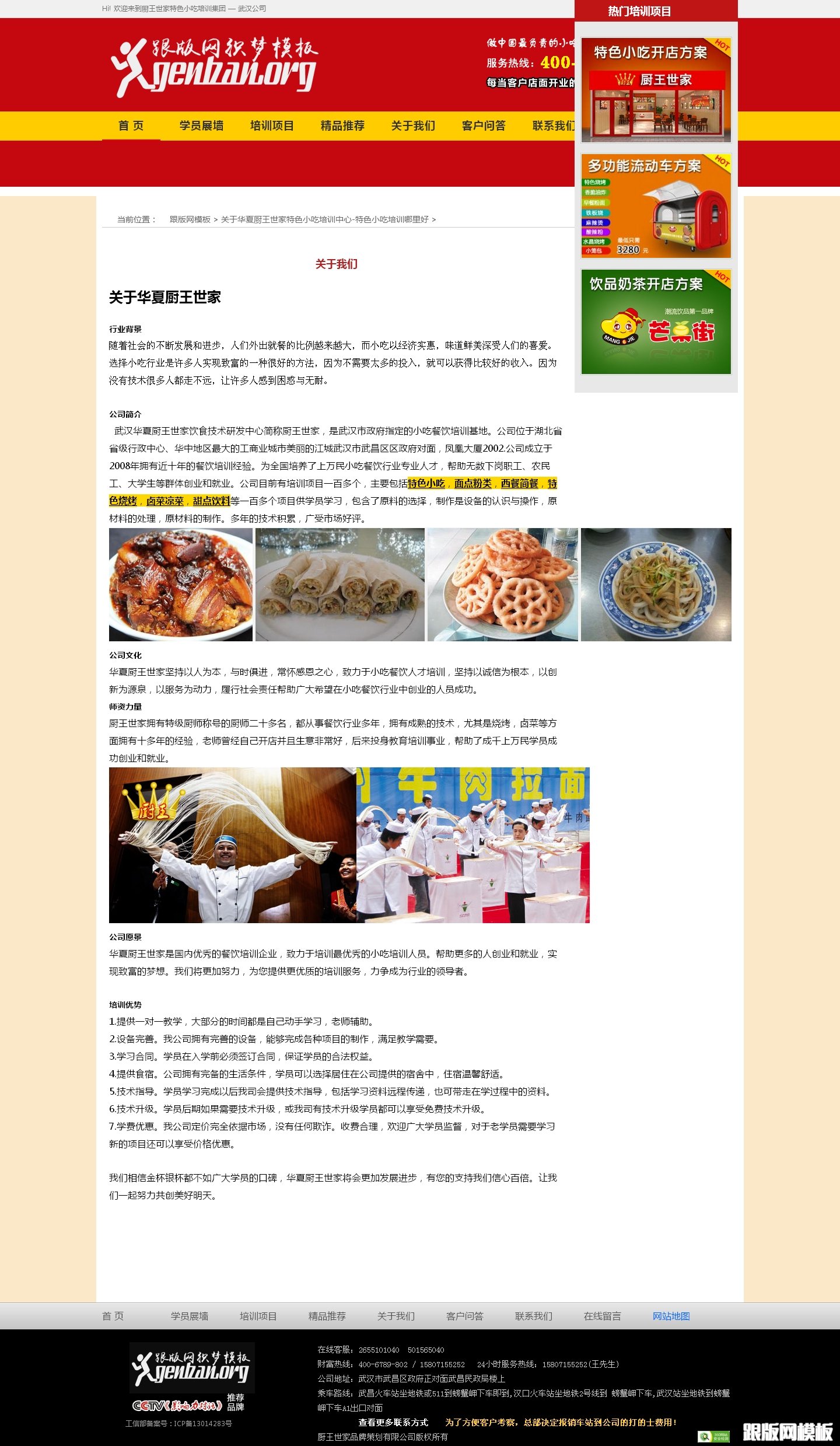Open the 饮品奶茶开店方案 card
840x1446 pixels.
coord(656,322)
